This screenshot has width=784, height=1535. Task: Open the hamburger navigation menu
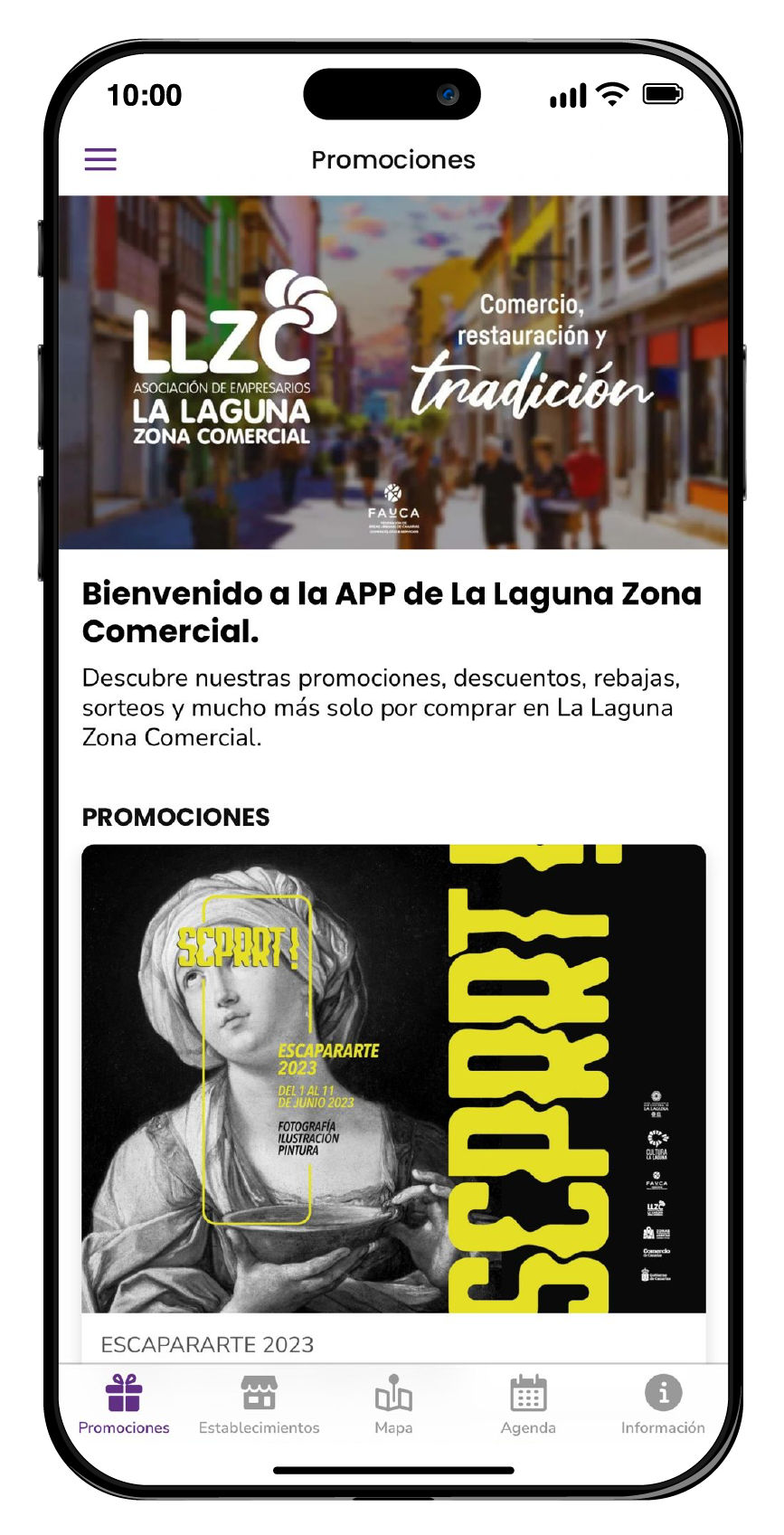pyautogui.click(x=99, y=159)
